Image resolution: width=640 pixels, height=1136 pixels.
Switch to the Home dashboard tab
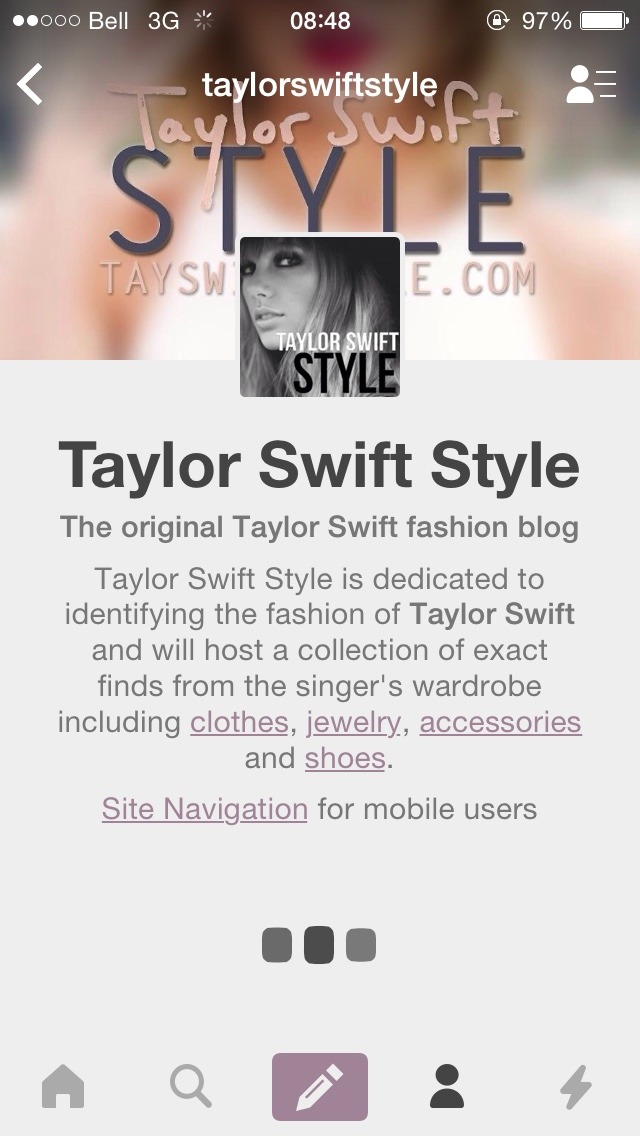click(x=63, y=1086)
